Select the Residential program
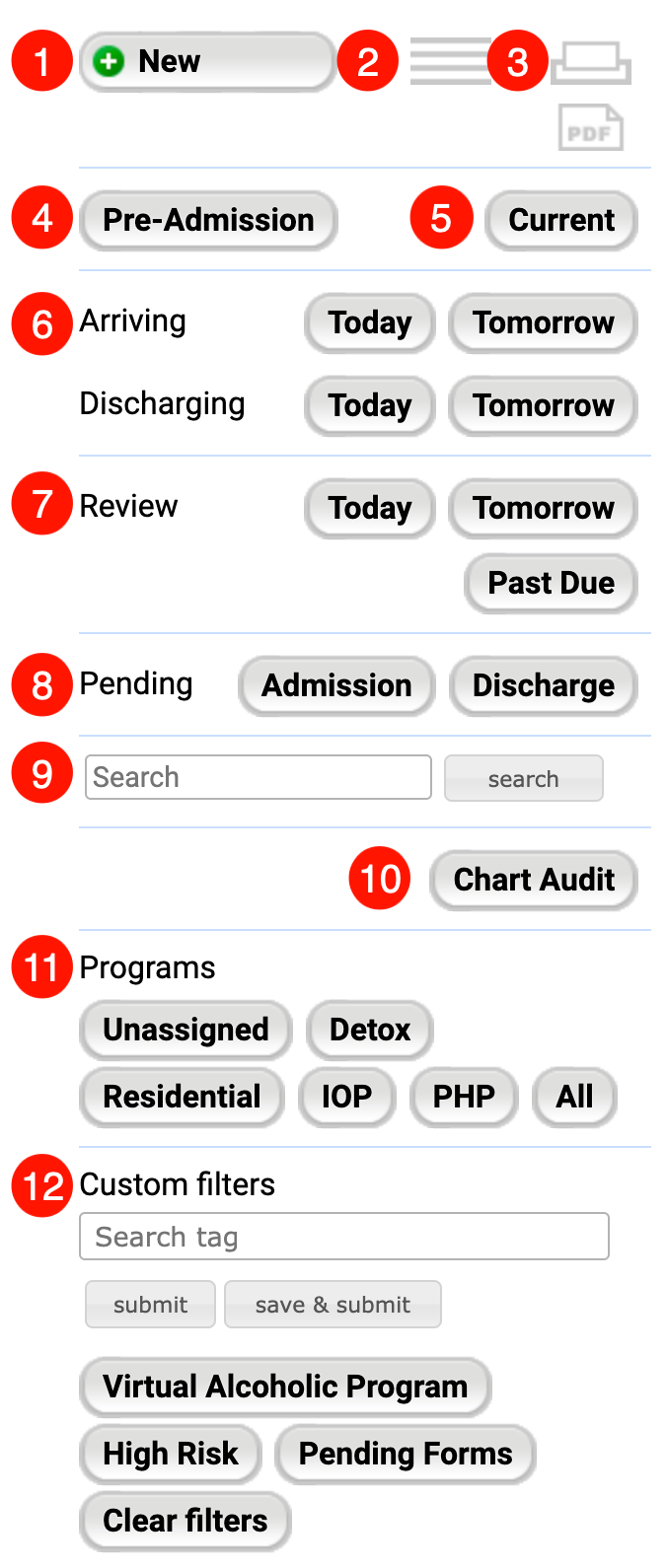Viewport: 667px width, 1568px height. click(x=182, y=1097)
